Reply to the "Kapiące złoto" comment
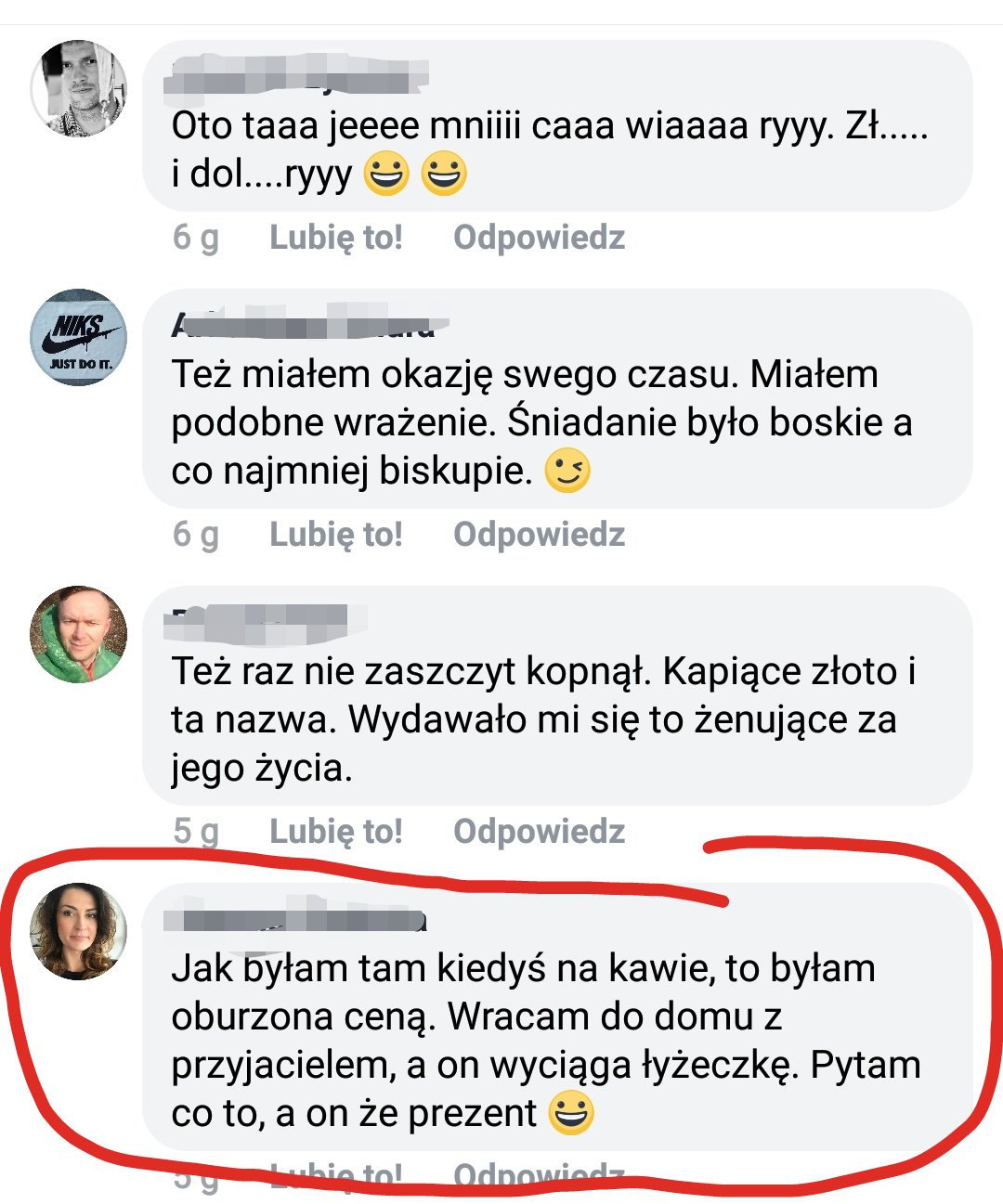Image resolution: width=1003 pixels, height=1204 pixels. click(539, 832)
